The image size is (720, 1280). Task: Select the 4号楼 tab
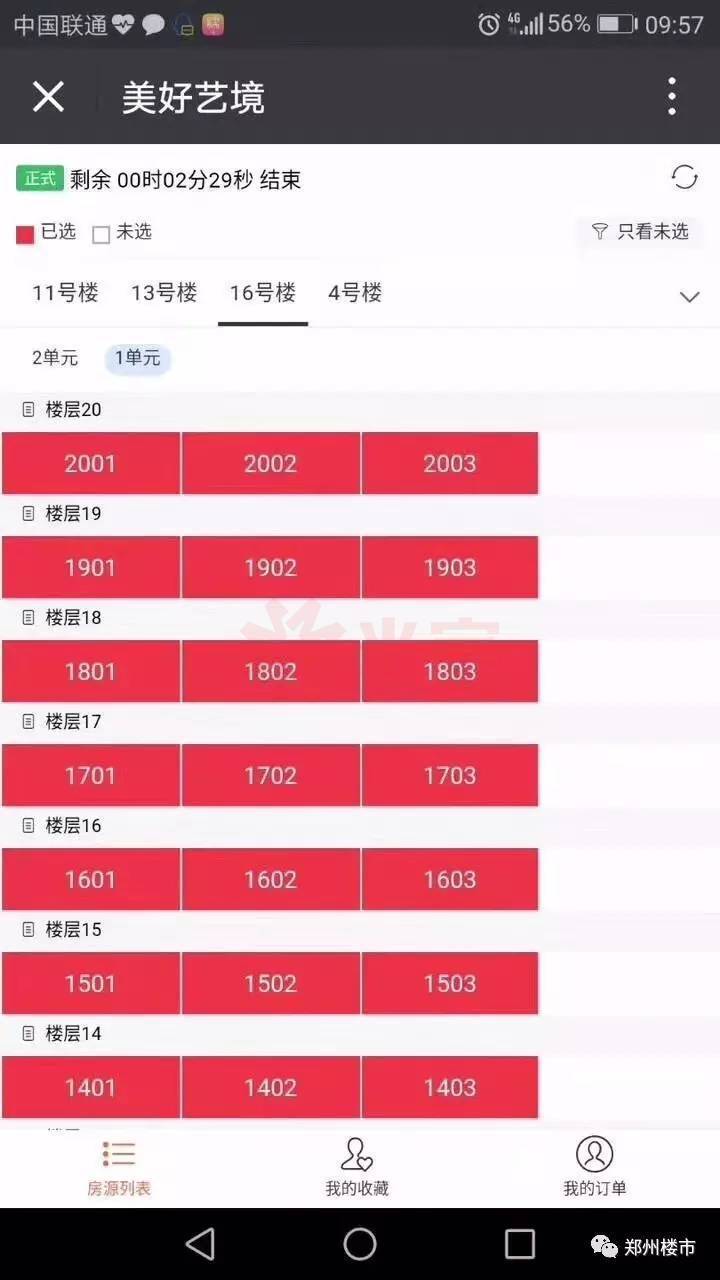(355, 293)
